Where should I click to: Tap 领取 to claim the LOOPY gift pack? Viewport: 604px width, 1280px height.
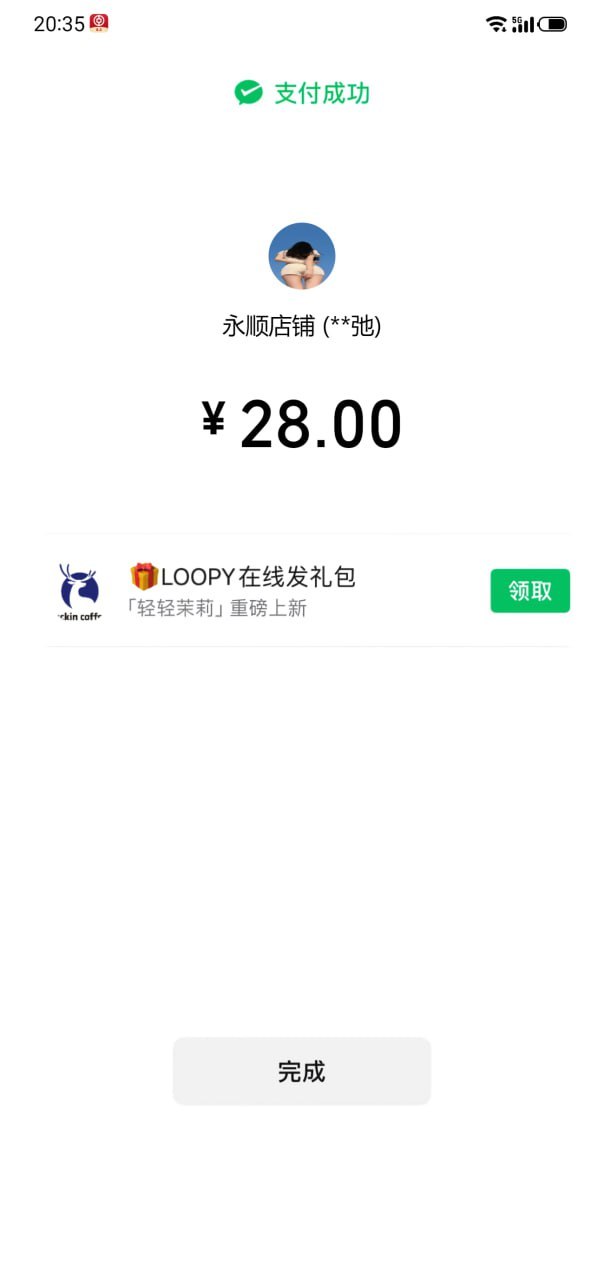[529, 591]
